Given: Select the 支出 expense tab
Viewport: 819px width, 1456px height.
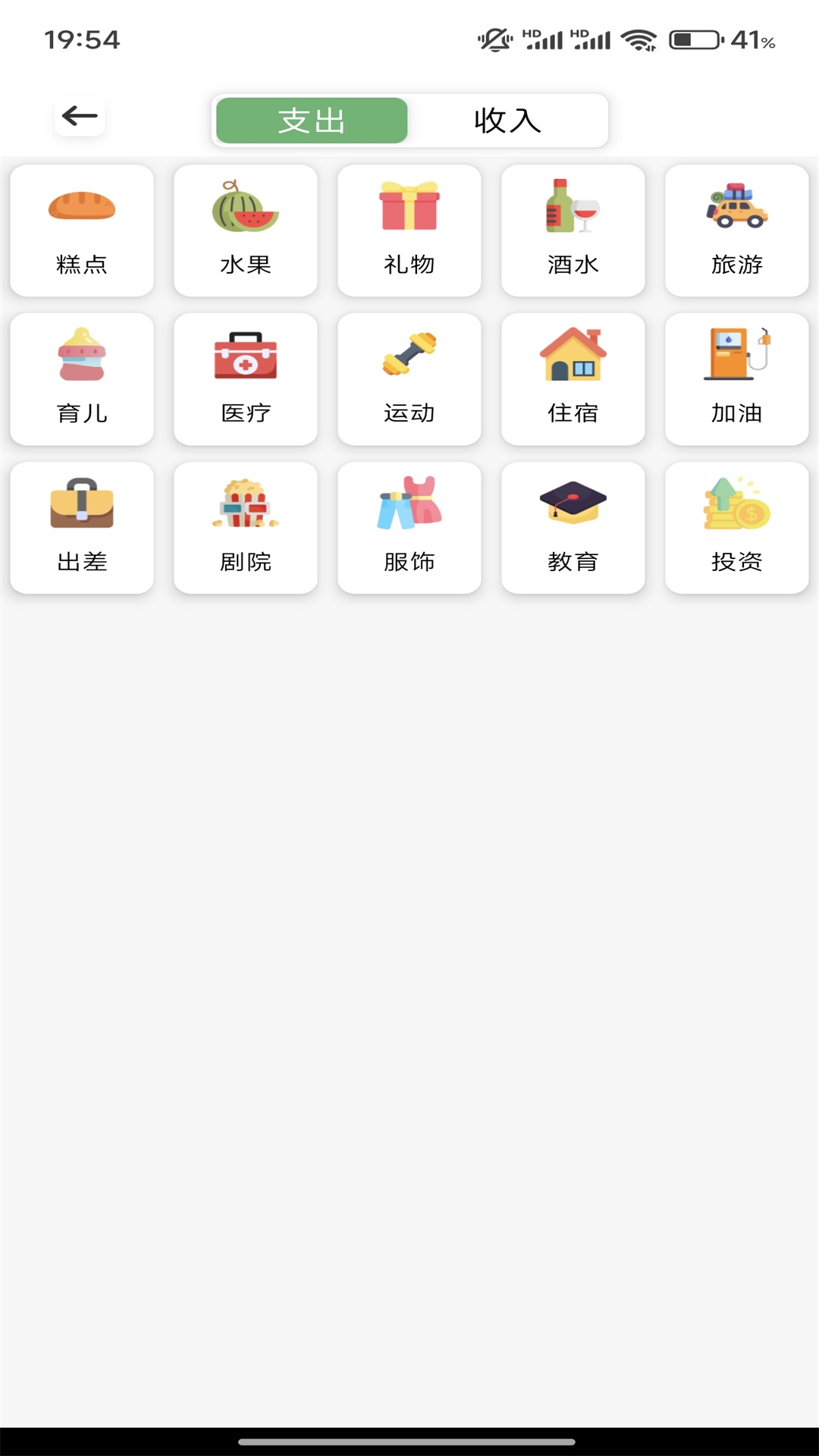Looking at the screenshot, I should point(311,120).
